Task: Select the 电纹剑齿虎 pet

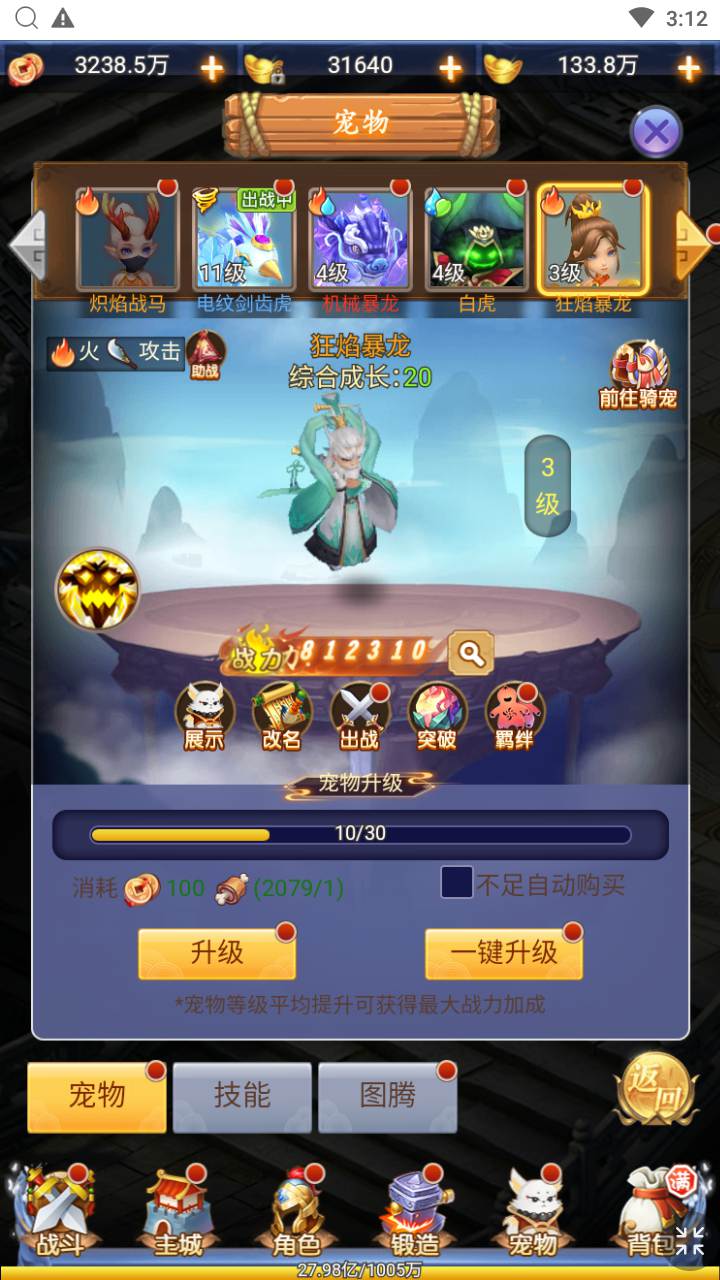Action: (x=244, y=239)
